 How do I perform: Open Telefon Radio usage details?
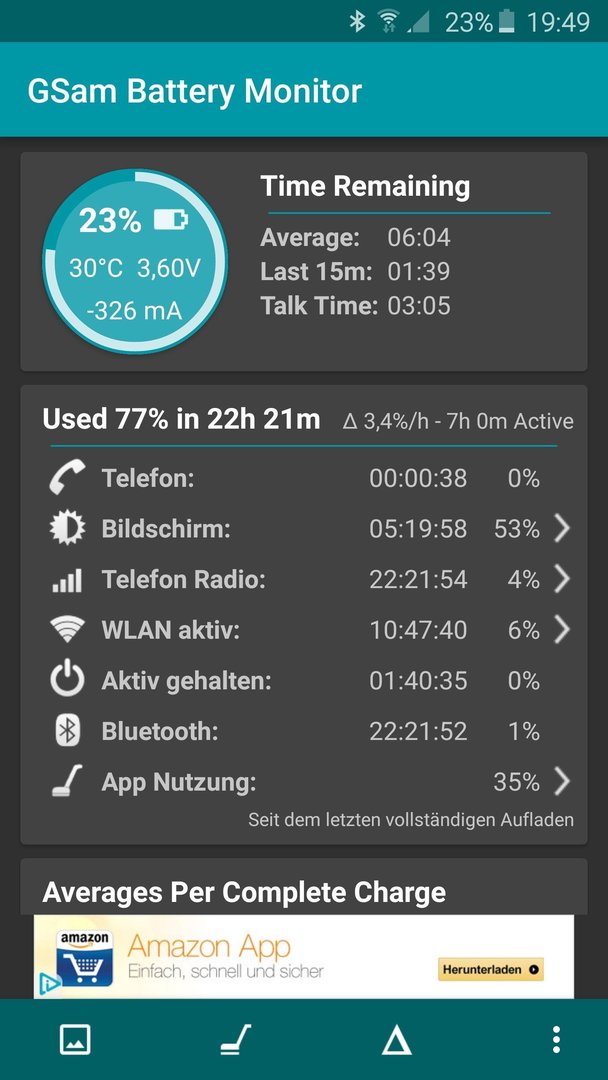pyautogui.click(x=304, y=579)
